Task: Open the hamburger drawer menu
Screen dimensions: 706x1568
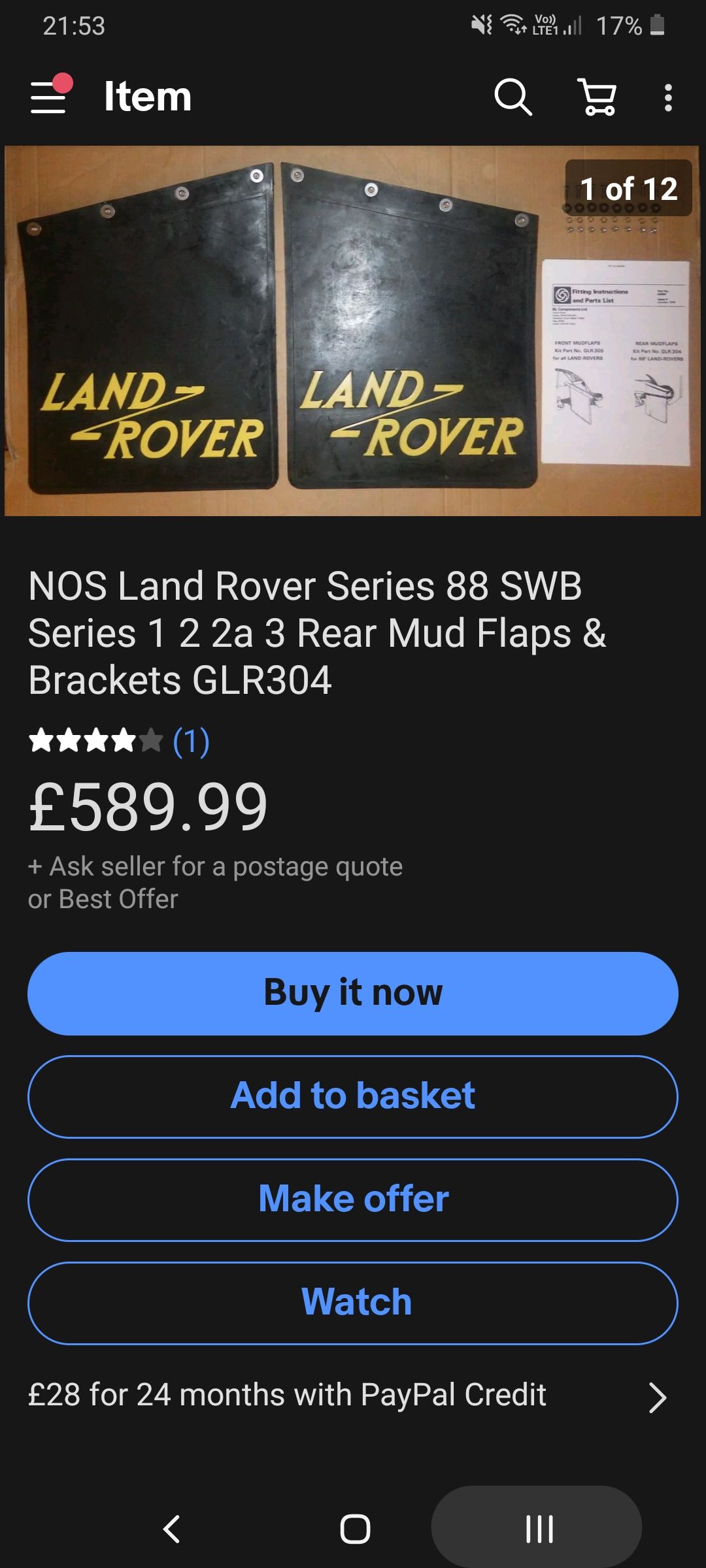Action: (x=49, y=97)
